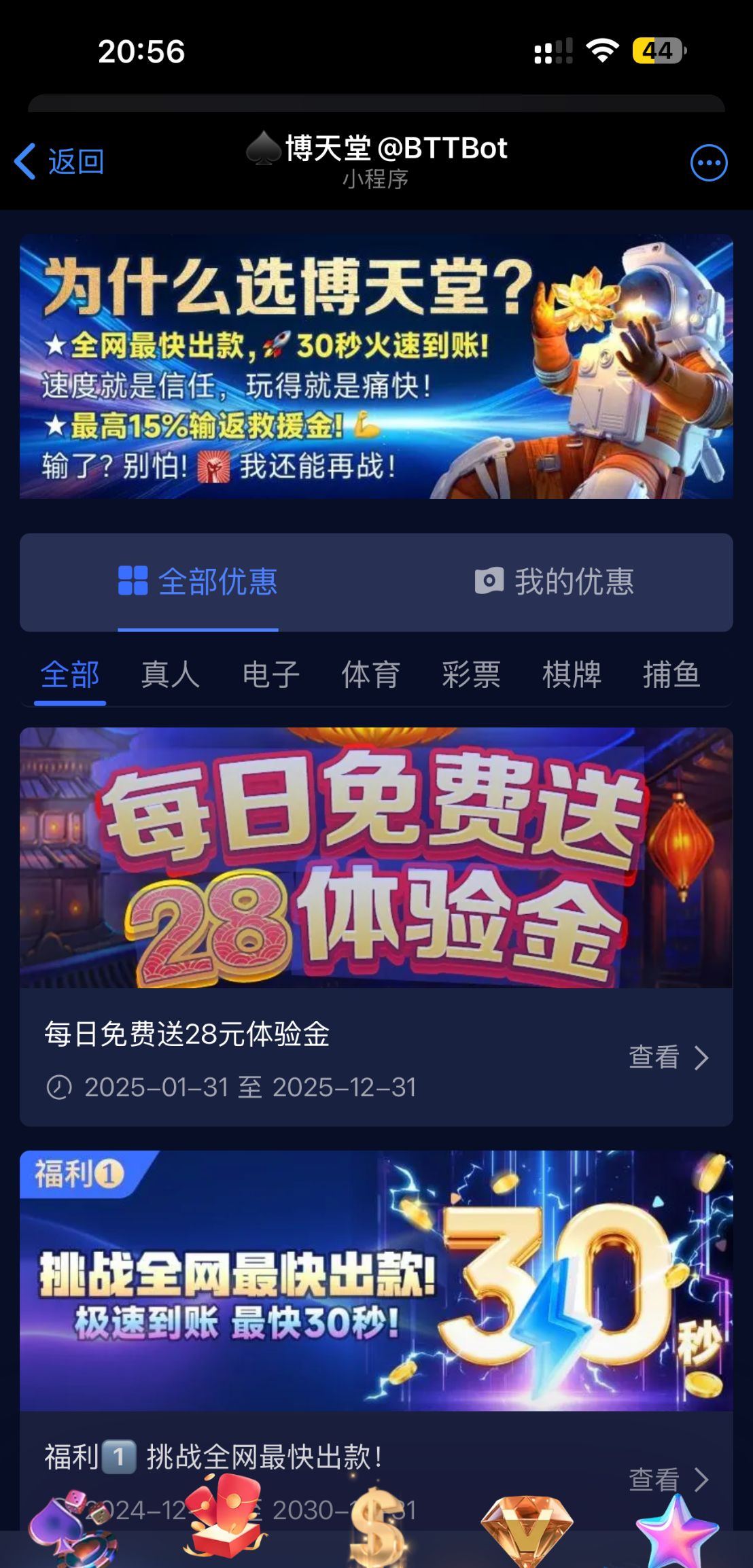Screen dimensions: 753x1568
Task: Select the 彩票 category
Action: click(x=471, y=675)
